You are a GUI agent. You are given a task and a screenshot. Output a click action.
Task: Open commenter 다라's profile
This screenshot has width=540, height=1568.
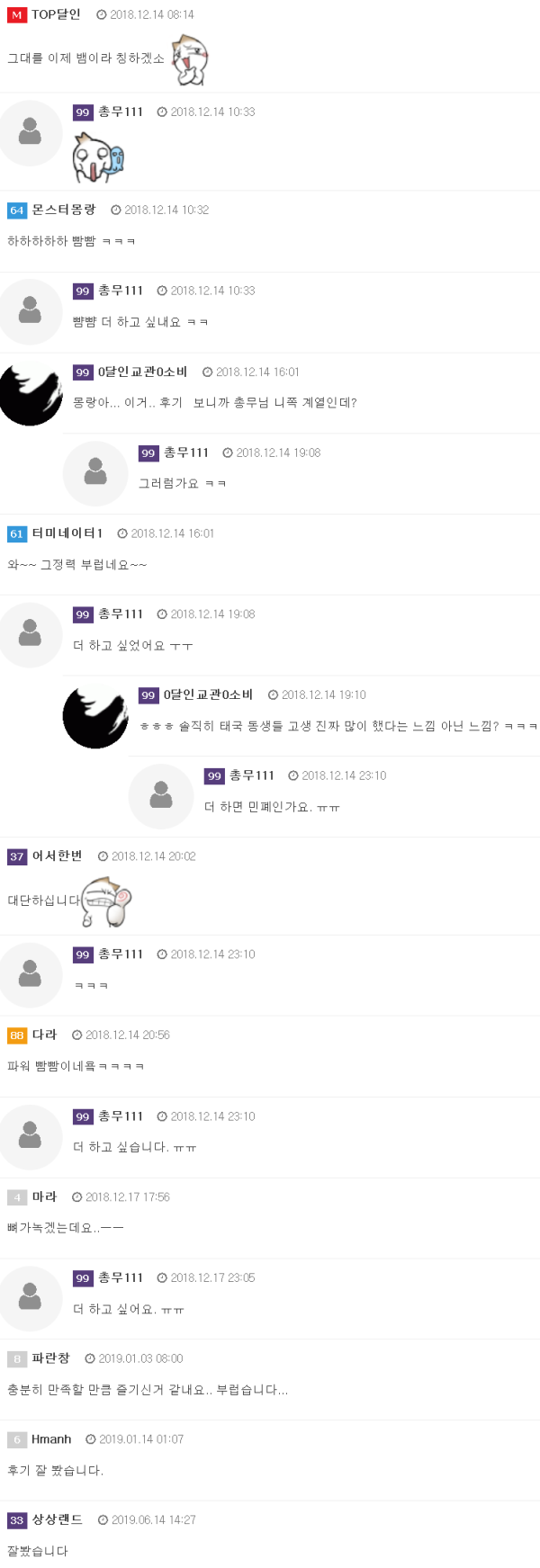(44, 1035)
